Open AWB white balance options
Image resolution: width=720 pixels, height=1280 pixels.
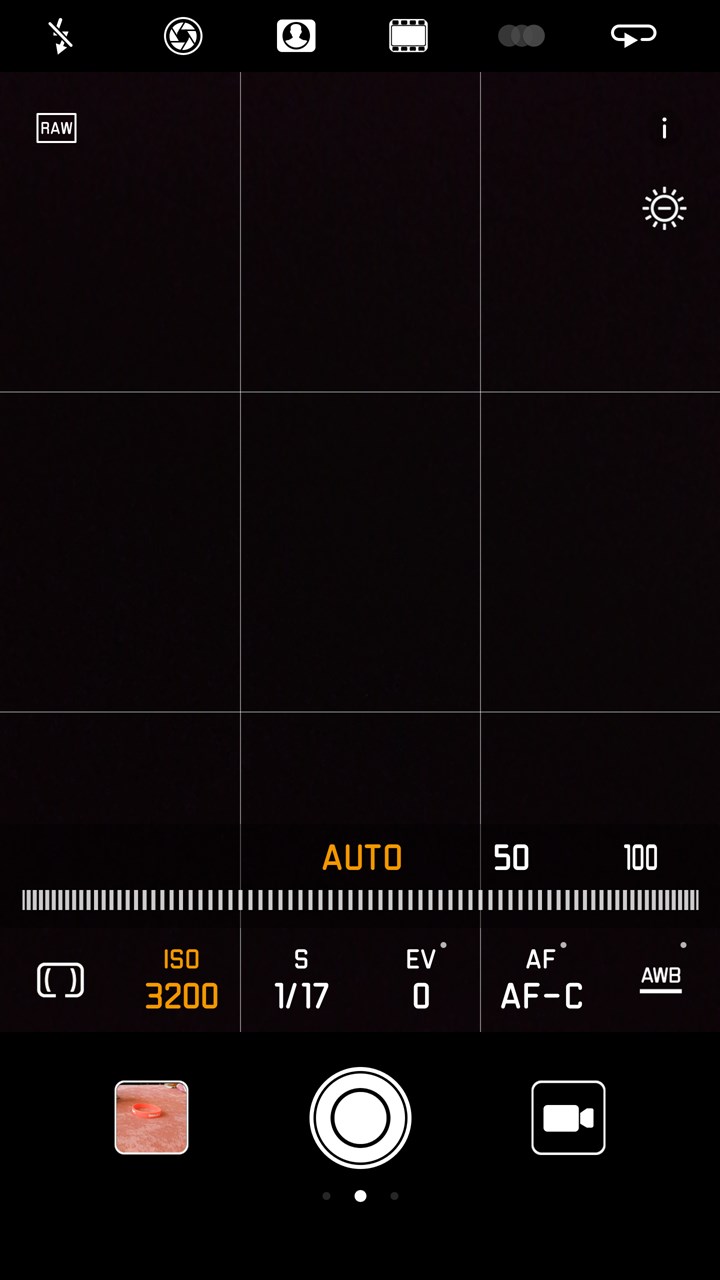click(x=661, y=979)
